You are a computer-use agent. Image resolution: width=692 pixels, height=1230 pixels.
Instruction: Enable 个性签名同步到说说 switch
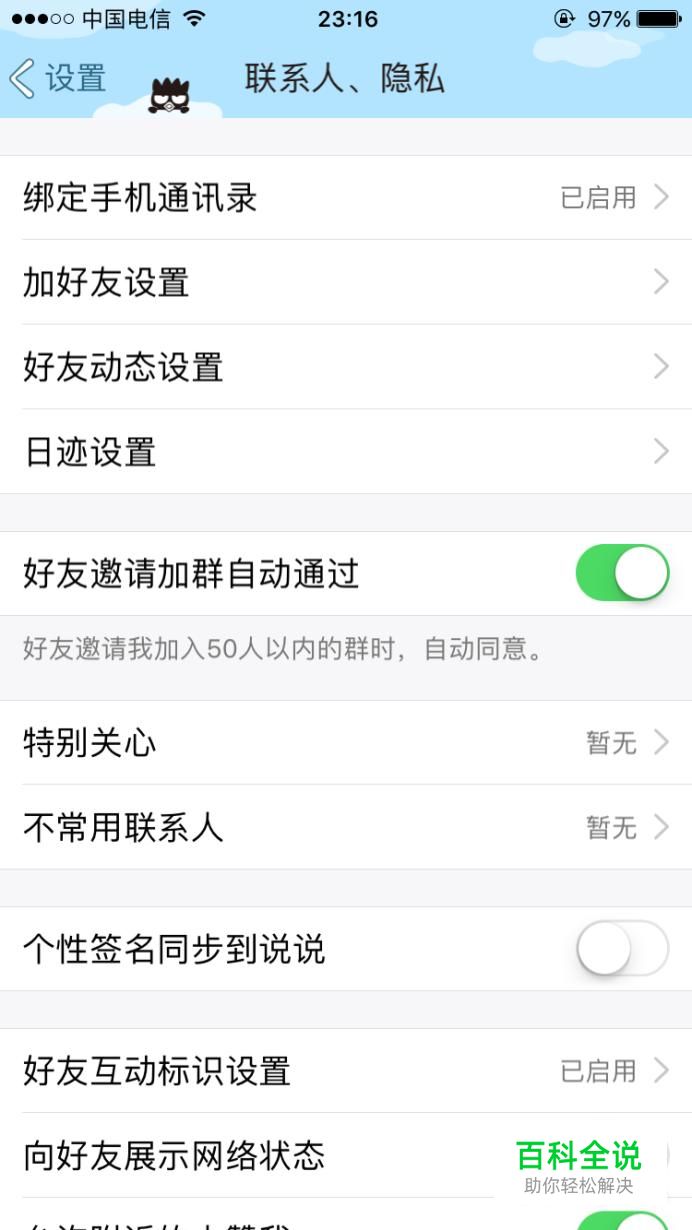(x=622, y=949)
